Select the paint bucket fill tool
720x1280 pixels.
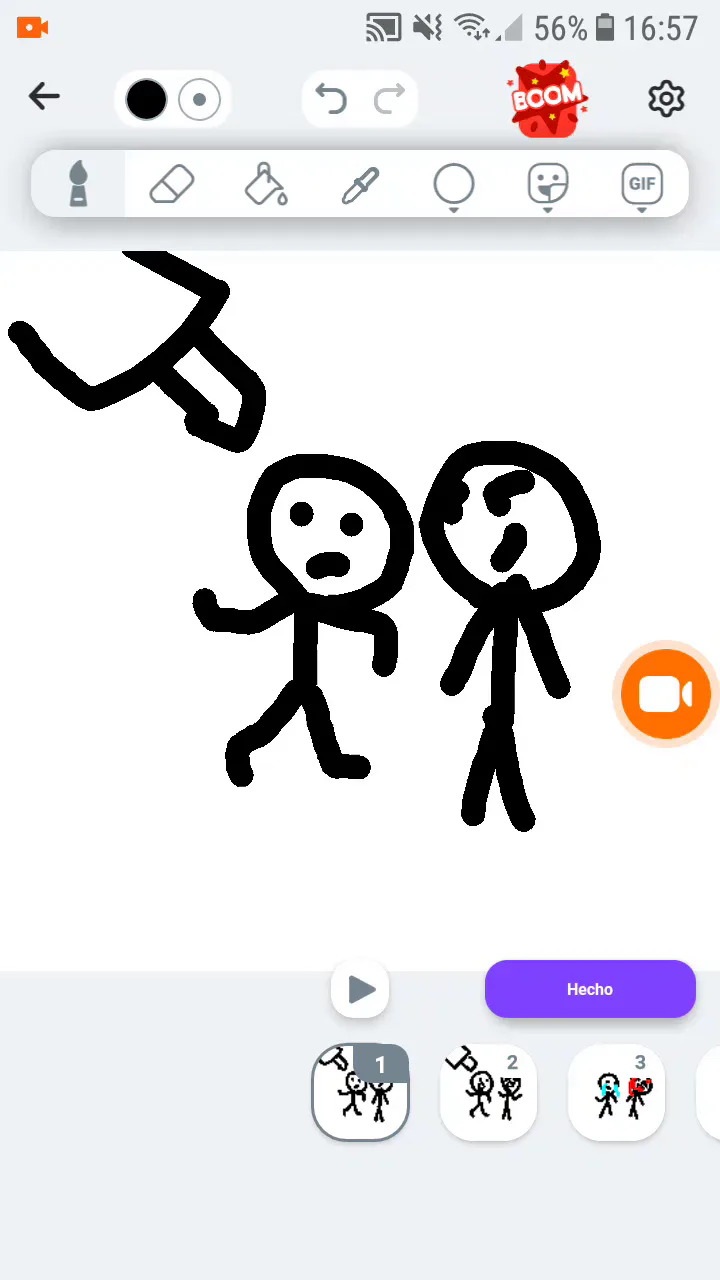coord(266,184)
